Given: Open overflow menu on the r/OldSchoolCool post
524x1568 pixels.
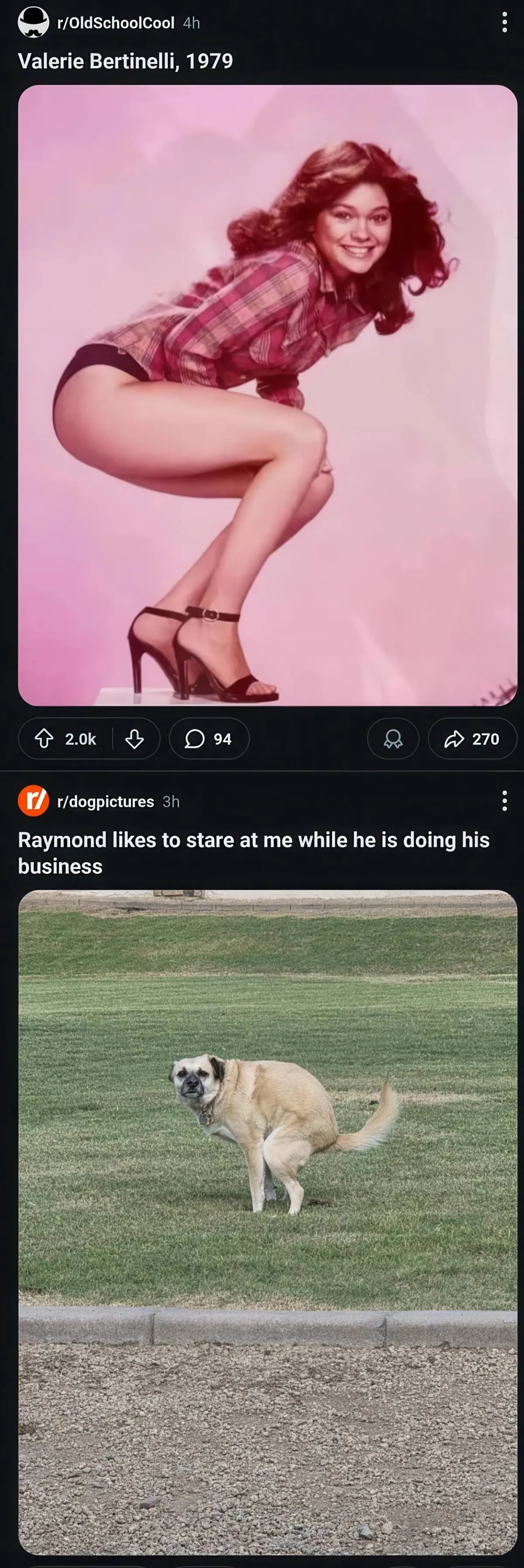Looking at the screenshot, I should [504, 23].
